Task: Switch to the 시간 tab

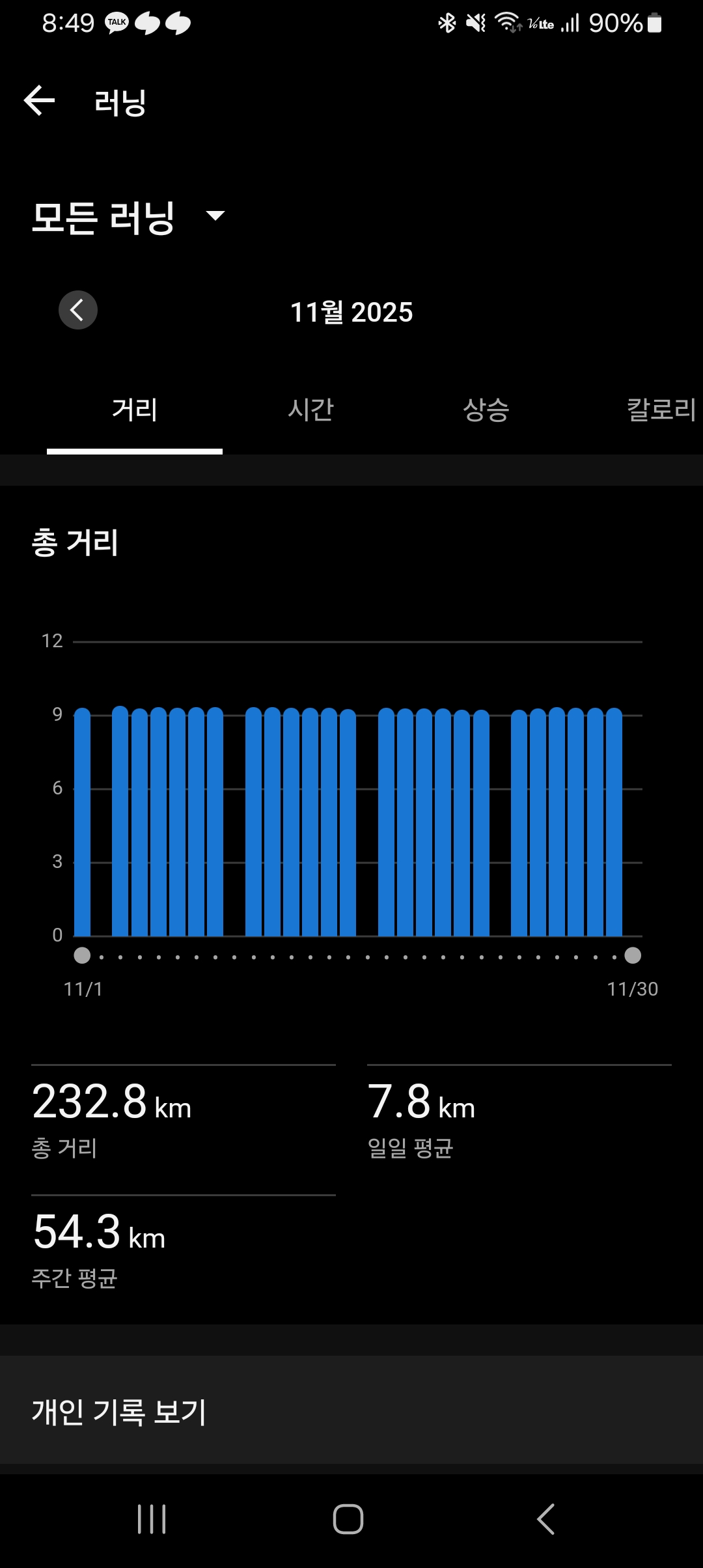Action: (x=310, y=410)
